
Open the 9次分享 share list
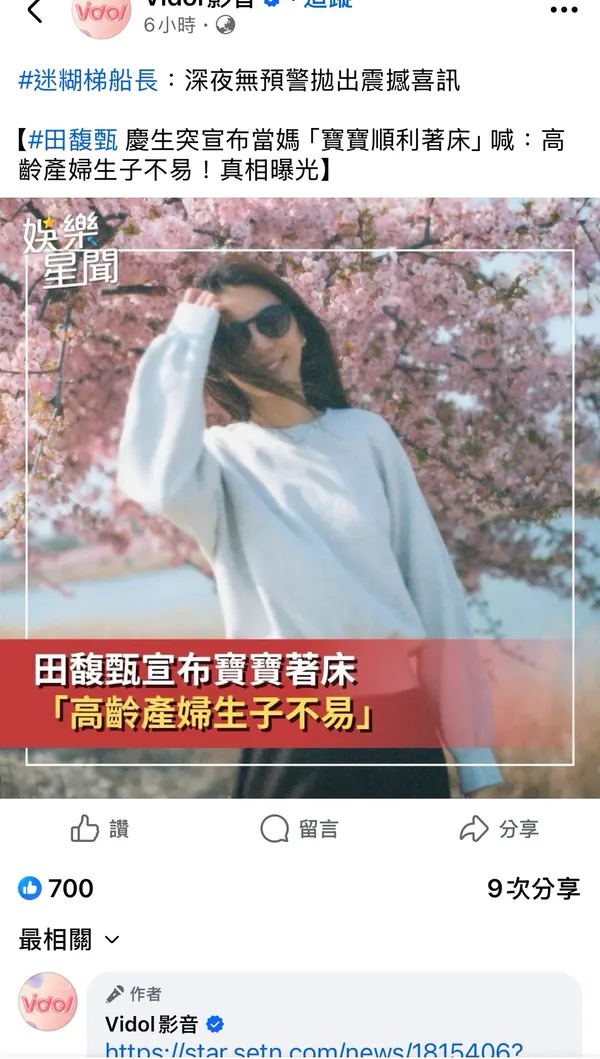click(533, 888)
